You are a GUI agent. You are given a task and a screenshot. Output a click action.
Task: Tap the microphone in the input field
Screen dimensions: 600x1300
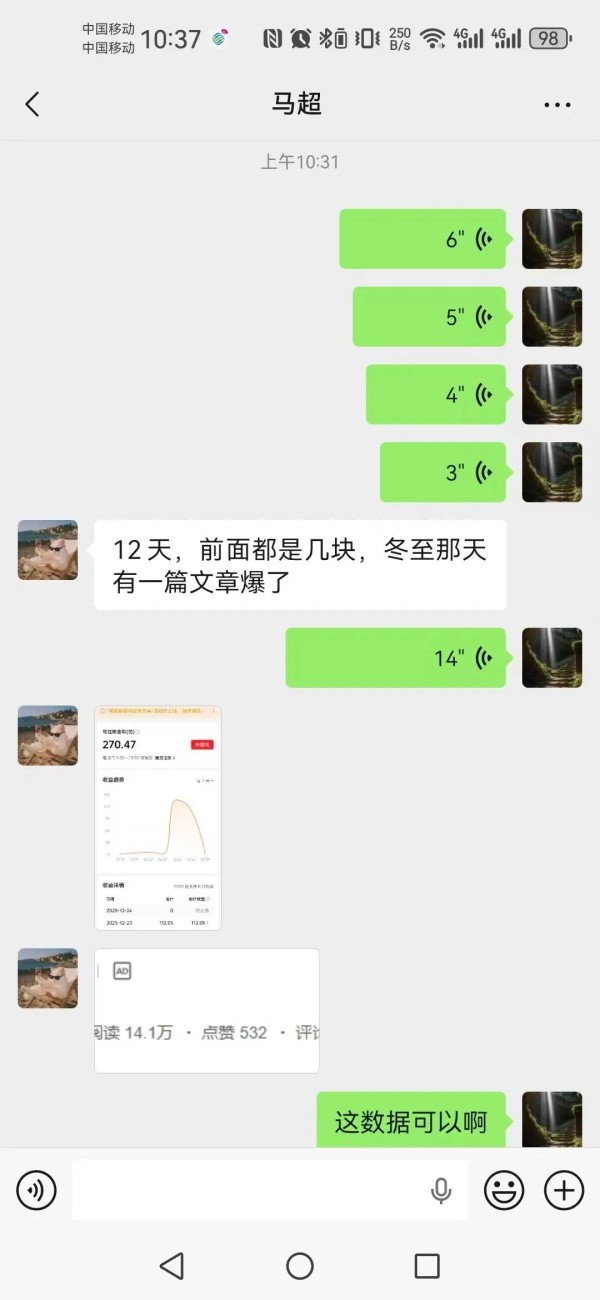(440, 1190)
